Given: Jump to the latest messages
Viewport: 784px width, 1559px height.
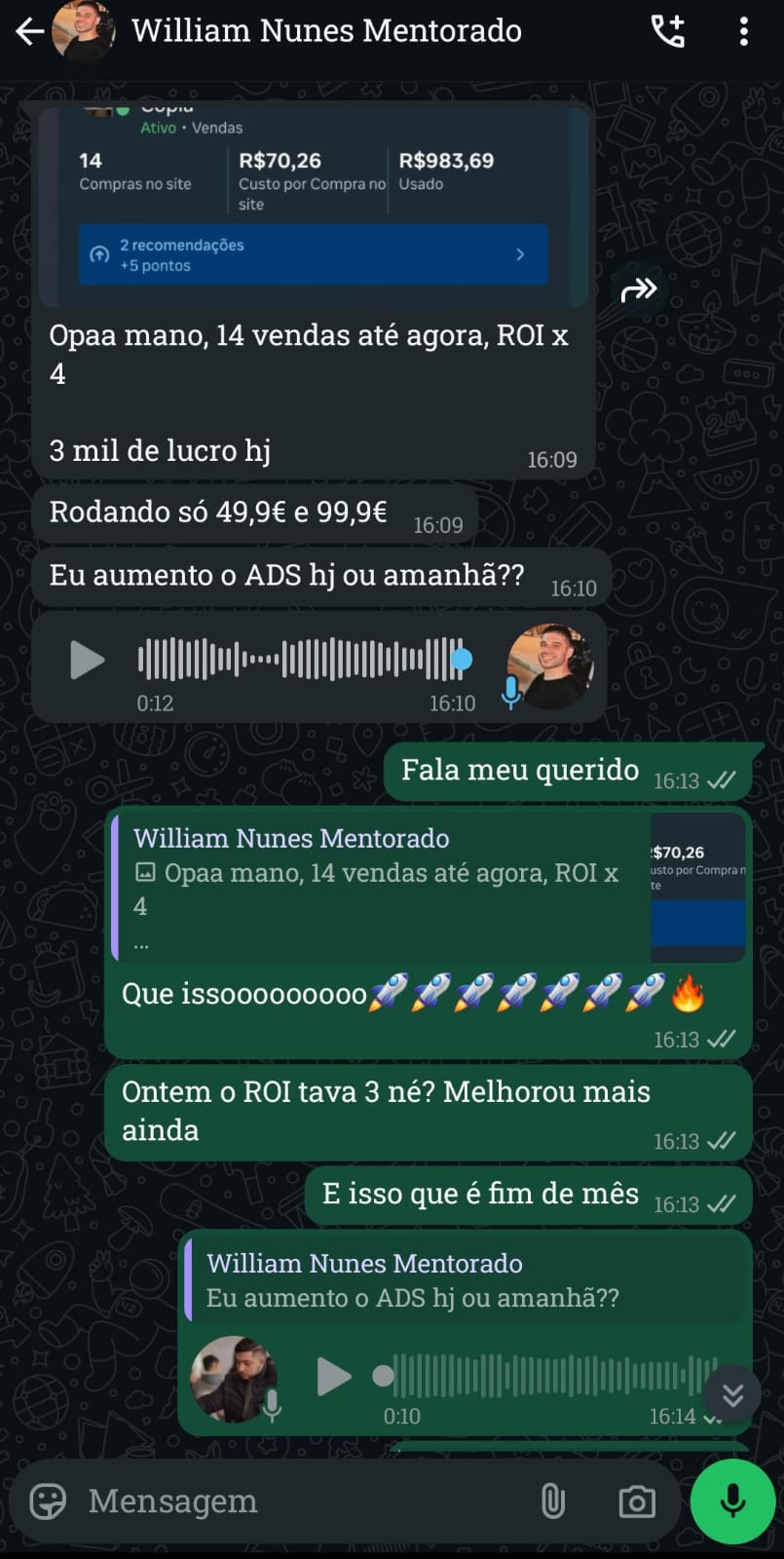Looking at the screenshot, I should point(732,1395).
